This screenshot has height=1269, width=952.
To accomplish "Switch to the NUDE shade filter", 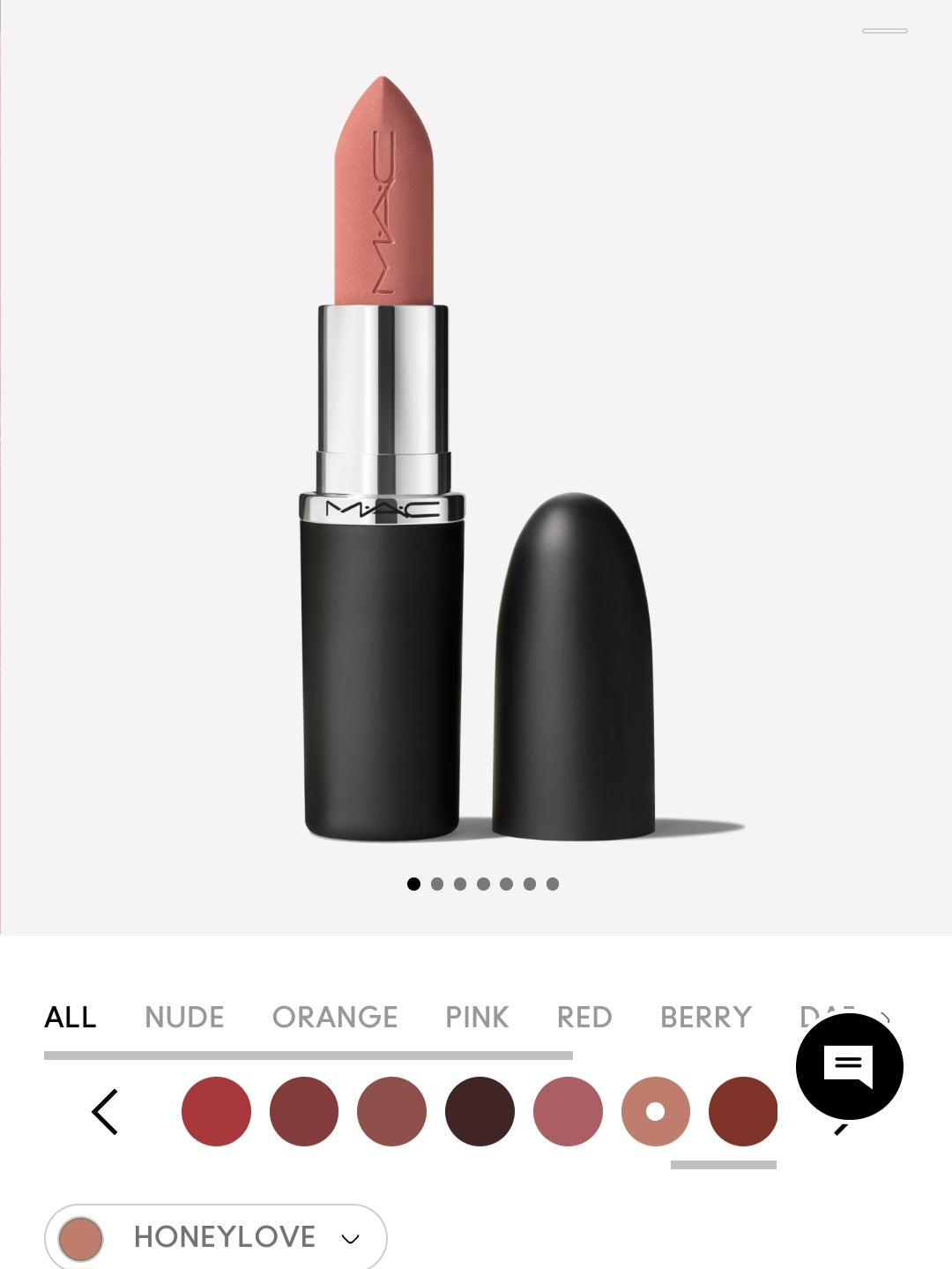I will 184,1017.
